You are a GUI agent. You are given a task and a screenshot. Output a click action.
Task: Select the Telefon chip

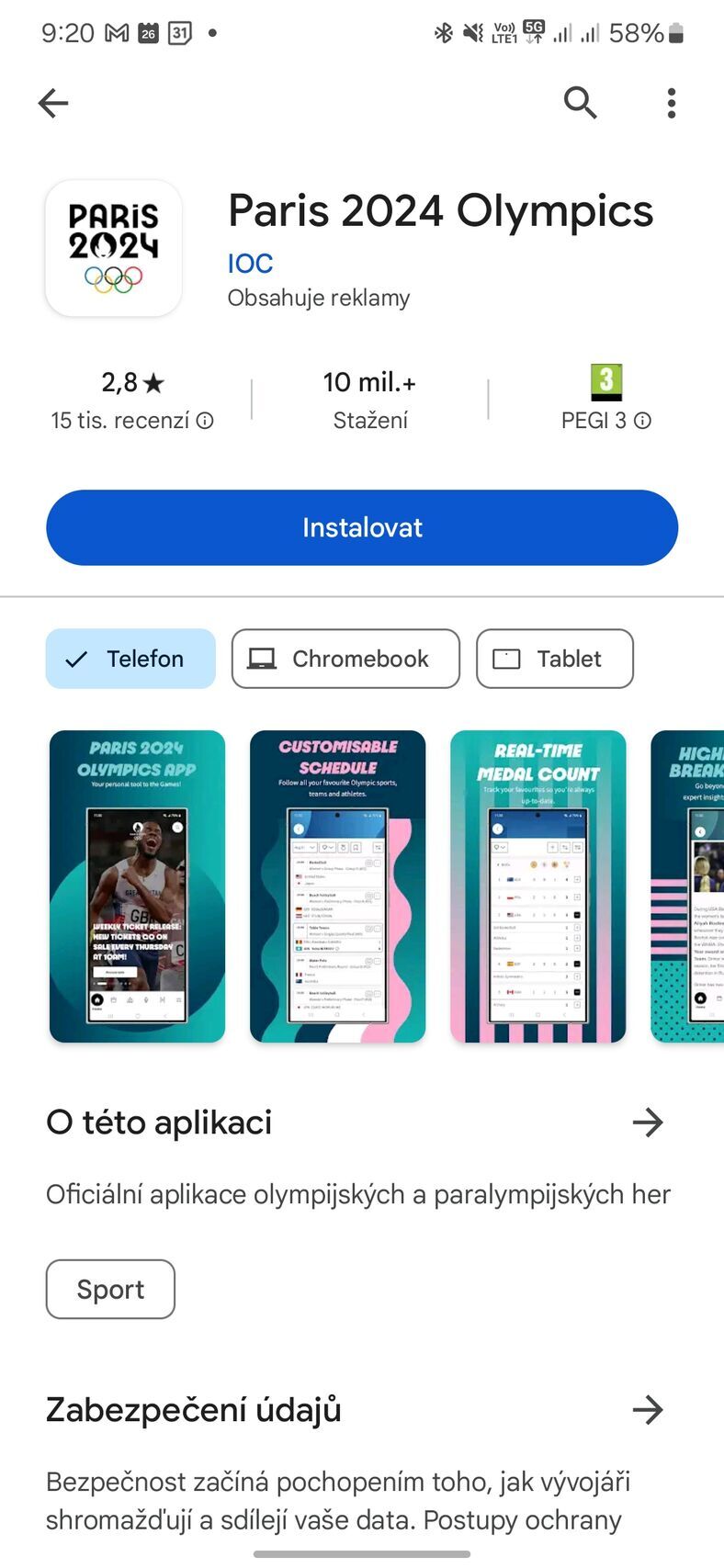(x=130, y=659)
